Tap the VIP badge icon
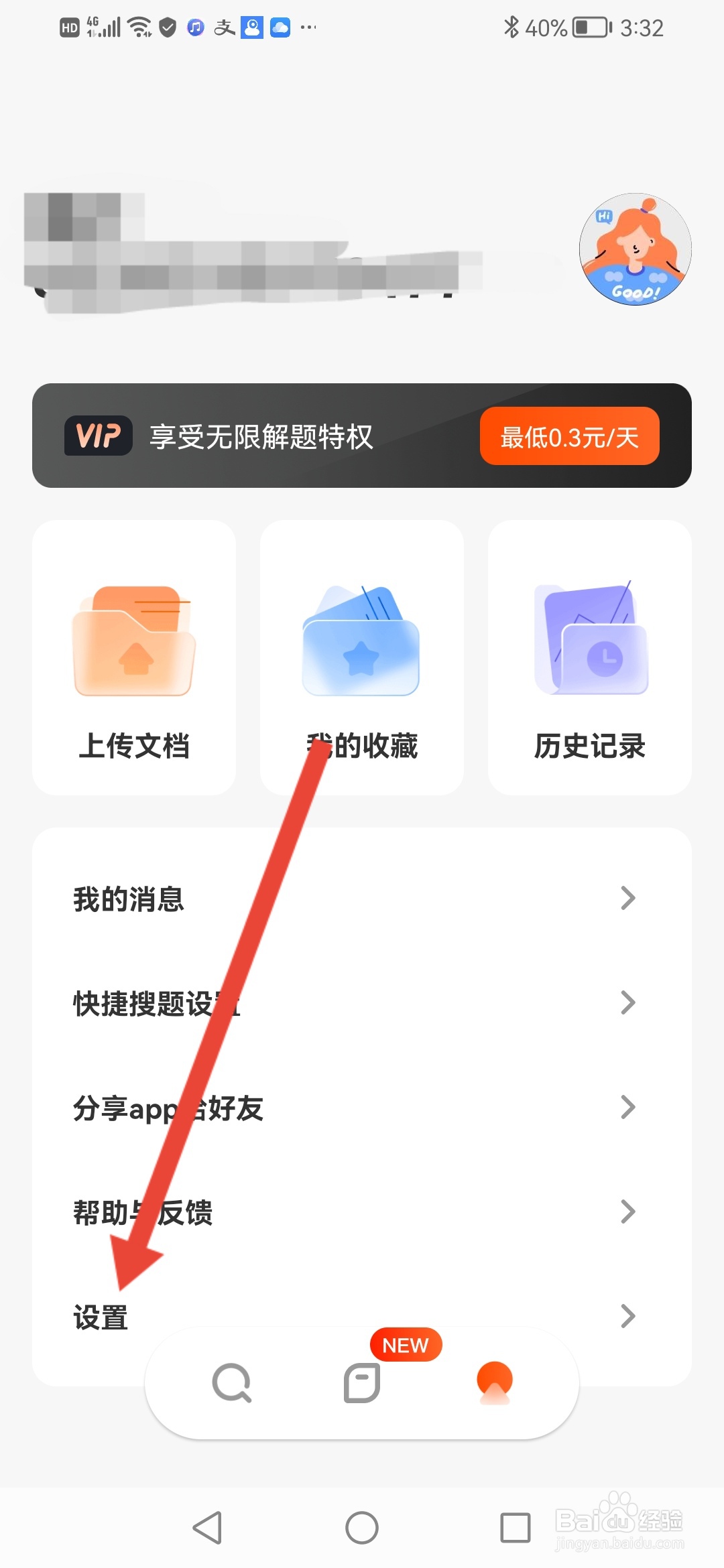Screen dimensions: 724x1568 [x=98, y=436]
